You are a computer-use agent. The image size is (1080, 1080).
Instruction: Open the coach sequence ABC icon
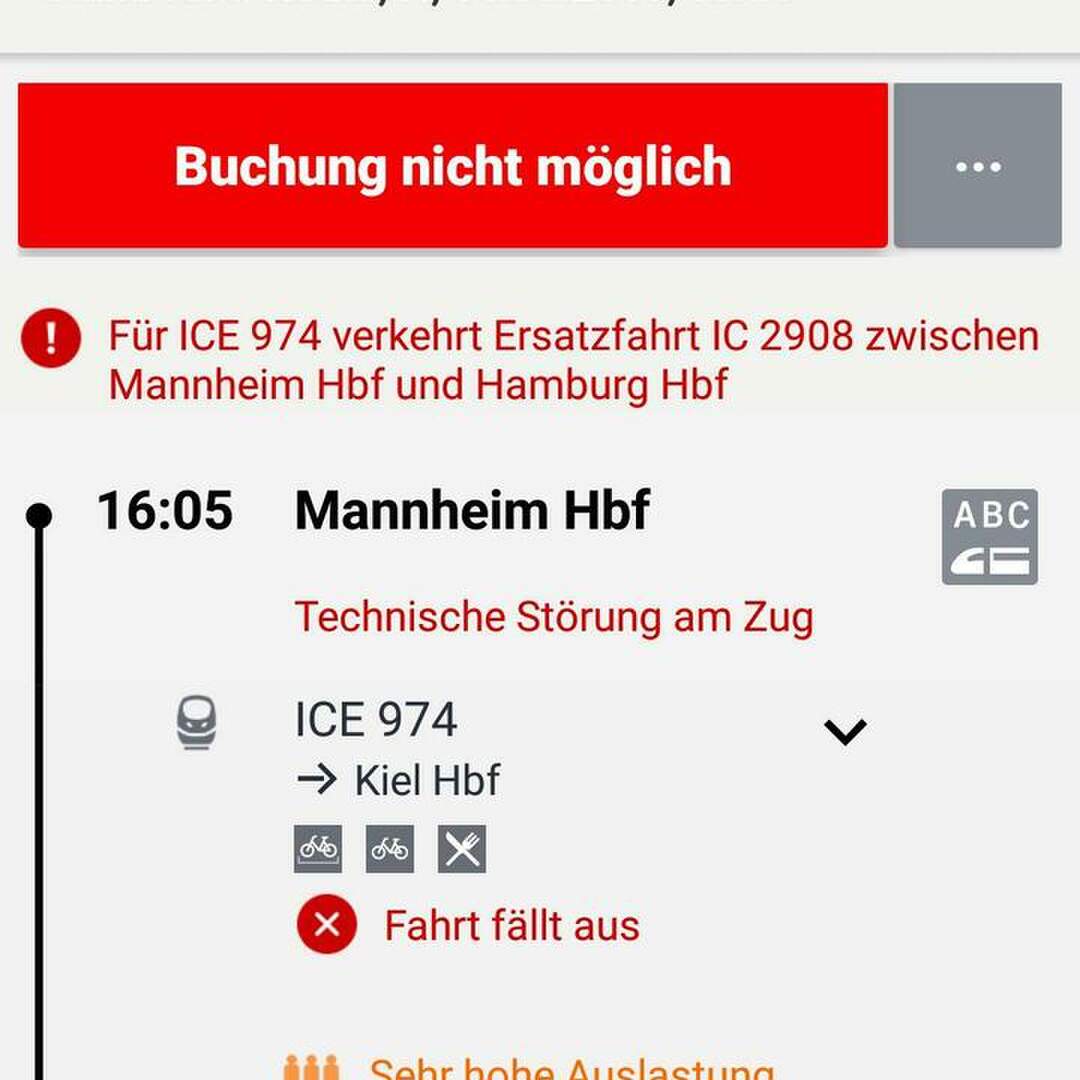point(989,537)
